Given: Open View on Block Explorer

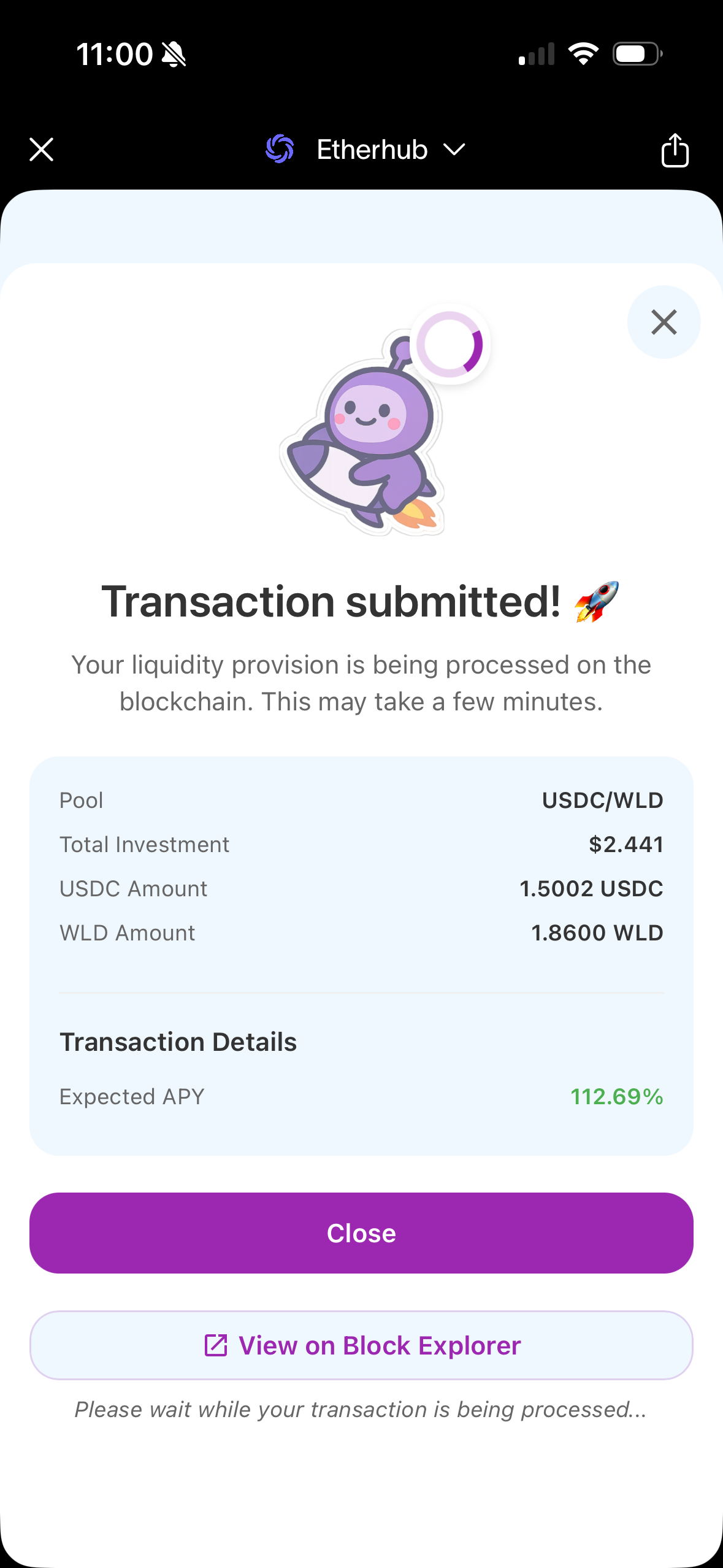Looking at the screenshot, I should (361, 1345).
